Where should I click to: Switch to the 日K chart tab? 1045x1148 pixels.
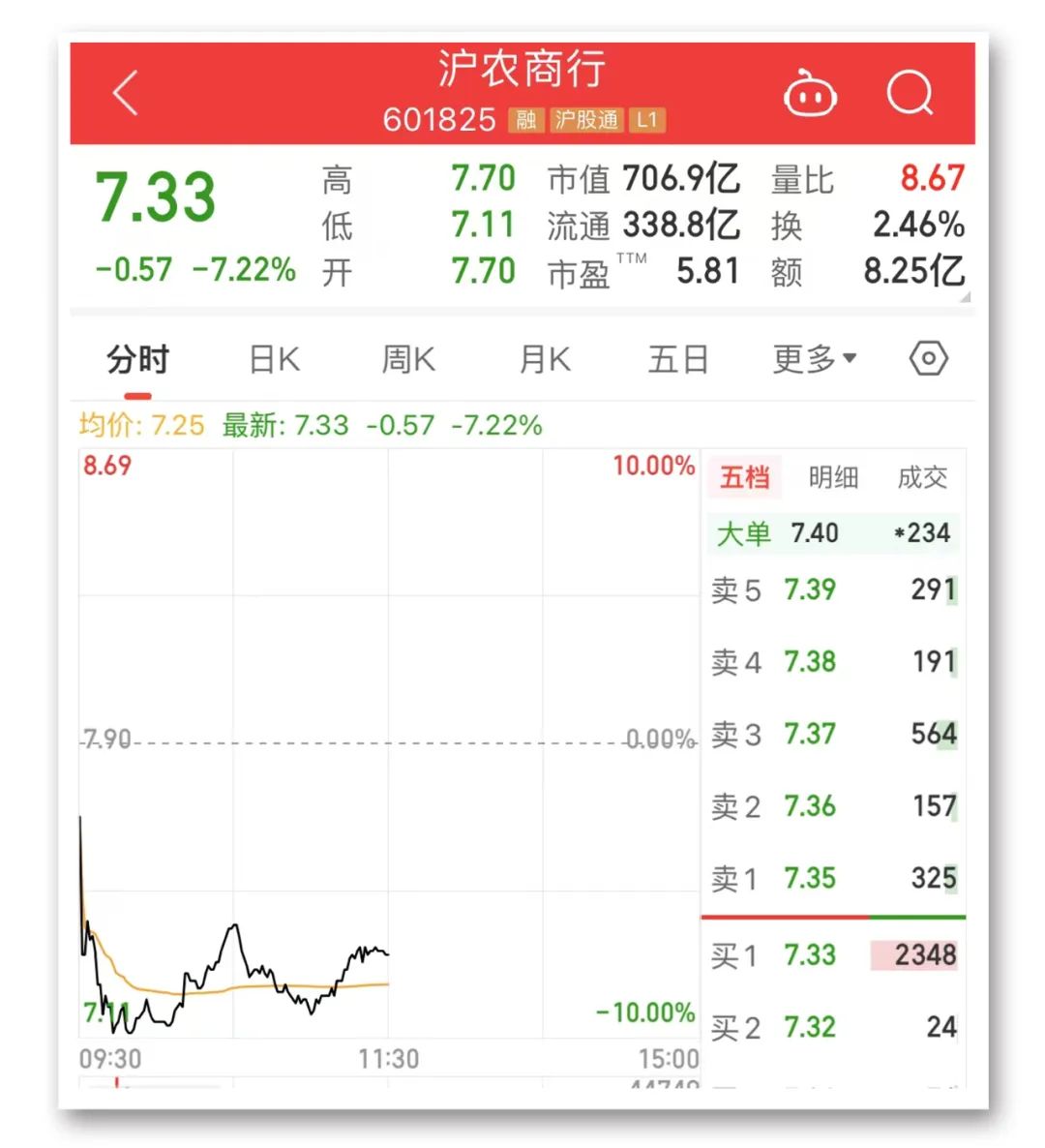pyautogui.click(x=274, y=360)
